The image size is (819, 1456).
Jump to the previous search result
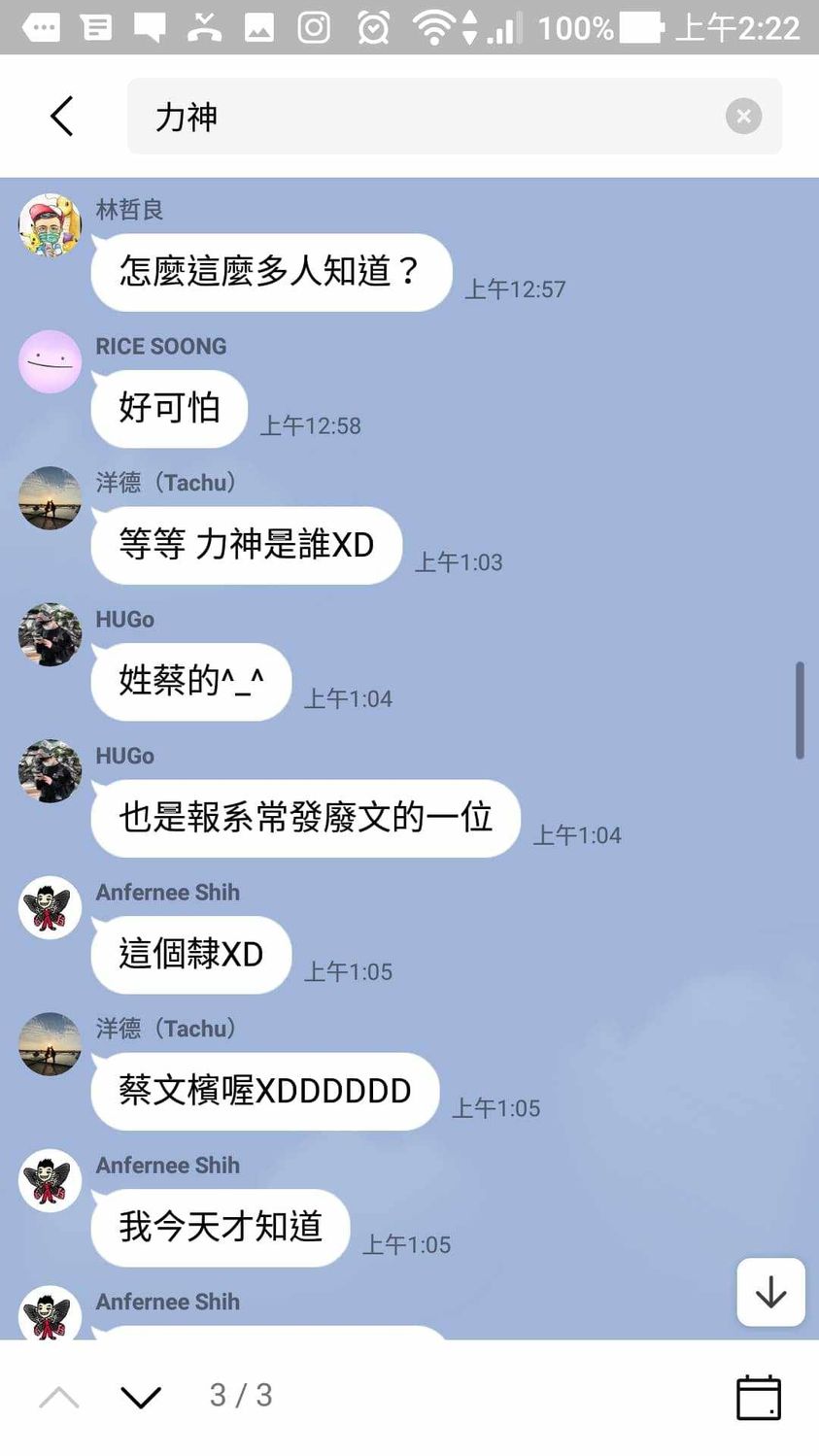(x=59, y=1397)
